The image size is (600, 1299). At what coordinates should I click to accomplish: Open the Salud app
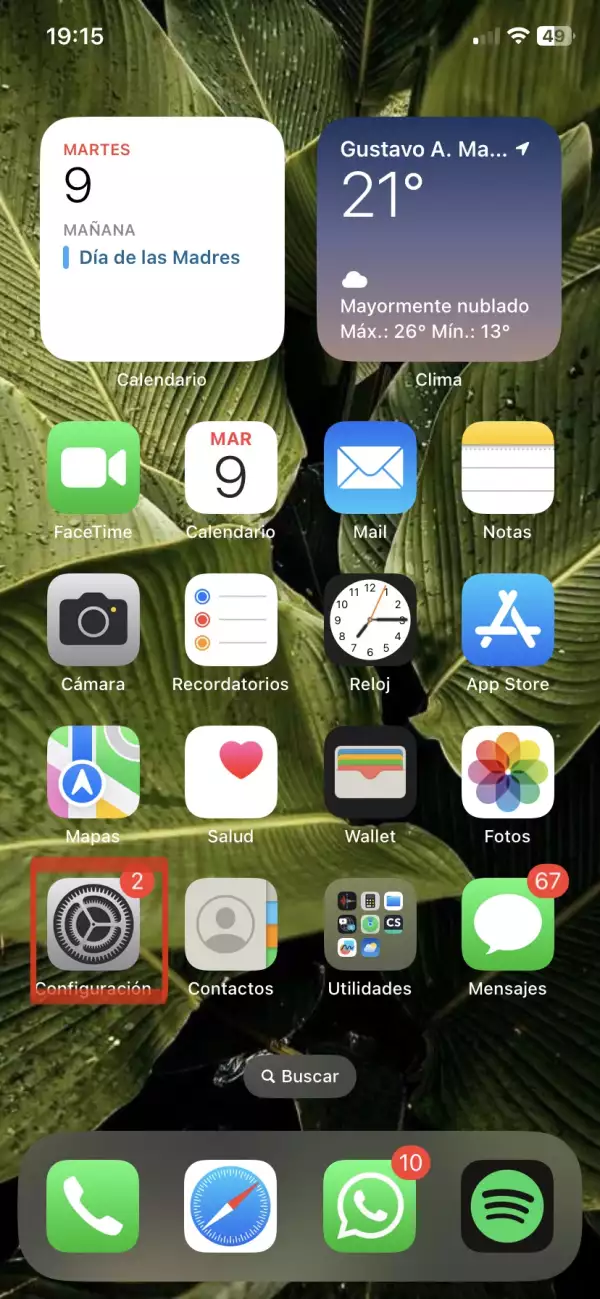[231, 772]
